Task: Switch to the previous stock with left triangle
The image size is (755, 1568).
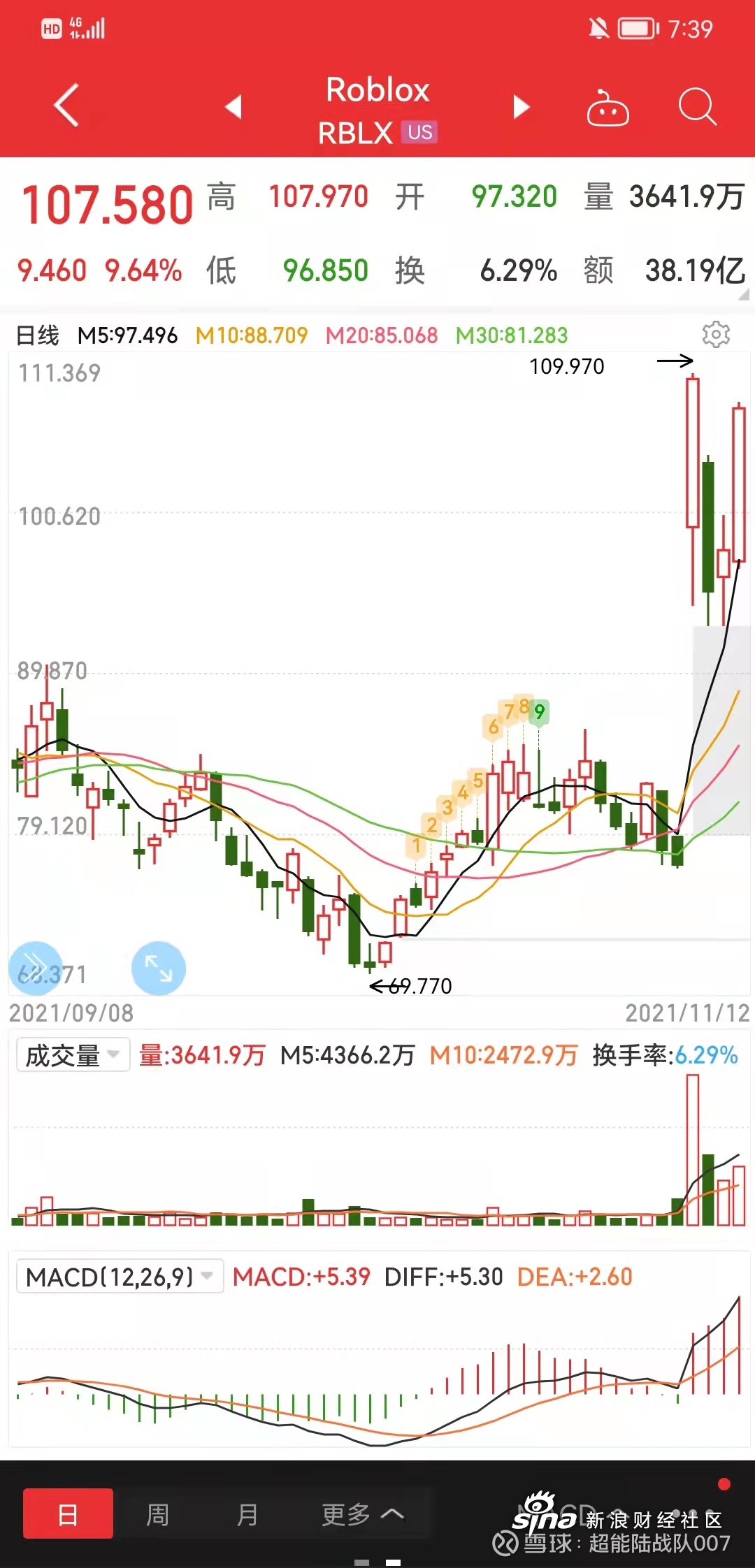Action: (x=233, y=107)
